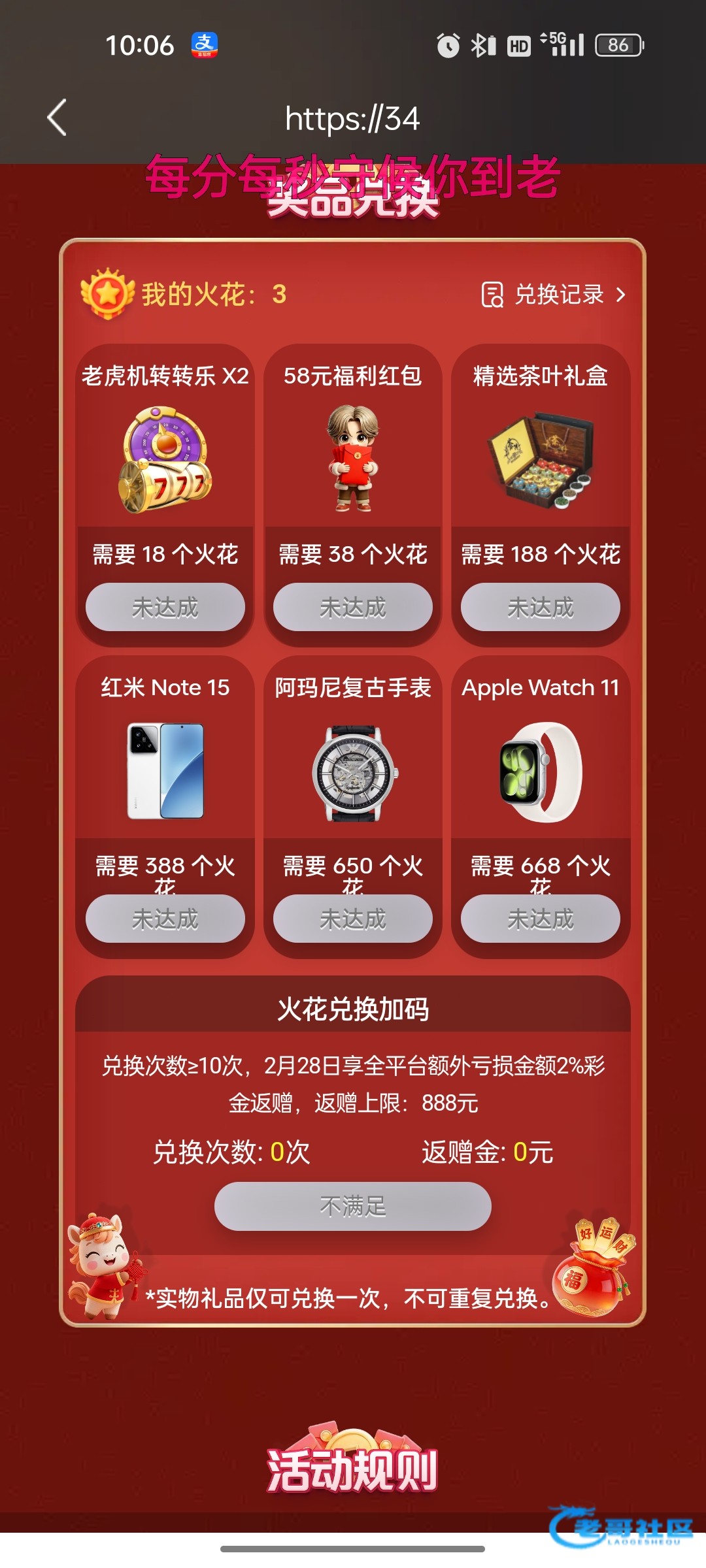Tap 未达成 under 红米 Note 15
706x1568 pixels.
click(x=165, y=919)
